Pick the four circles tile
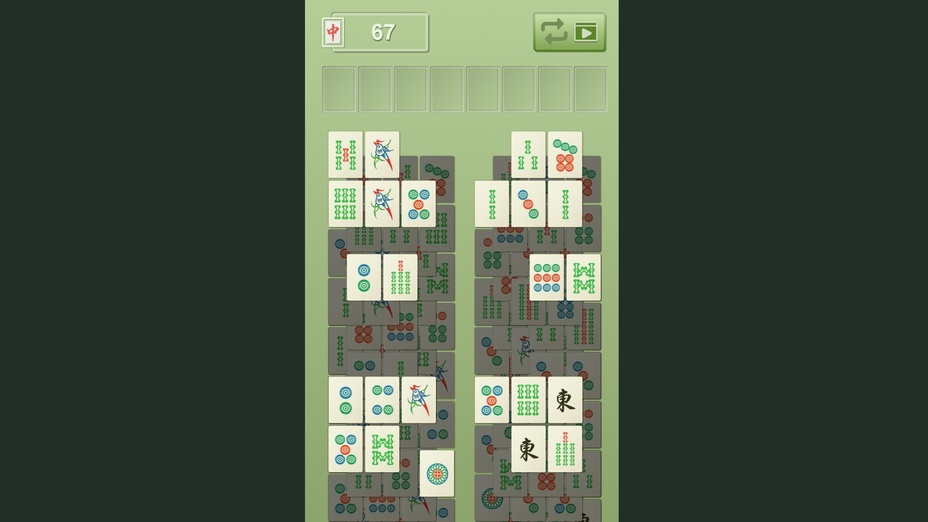 (x=382, y=399)
